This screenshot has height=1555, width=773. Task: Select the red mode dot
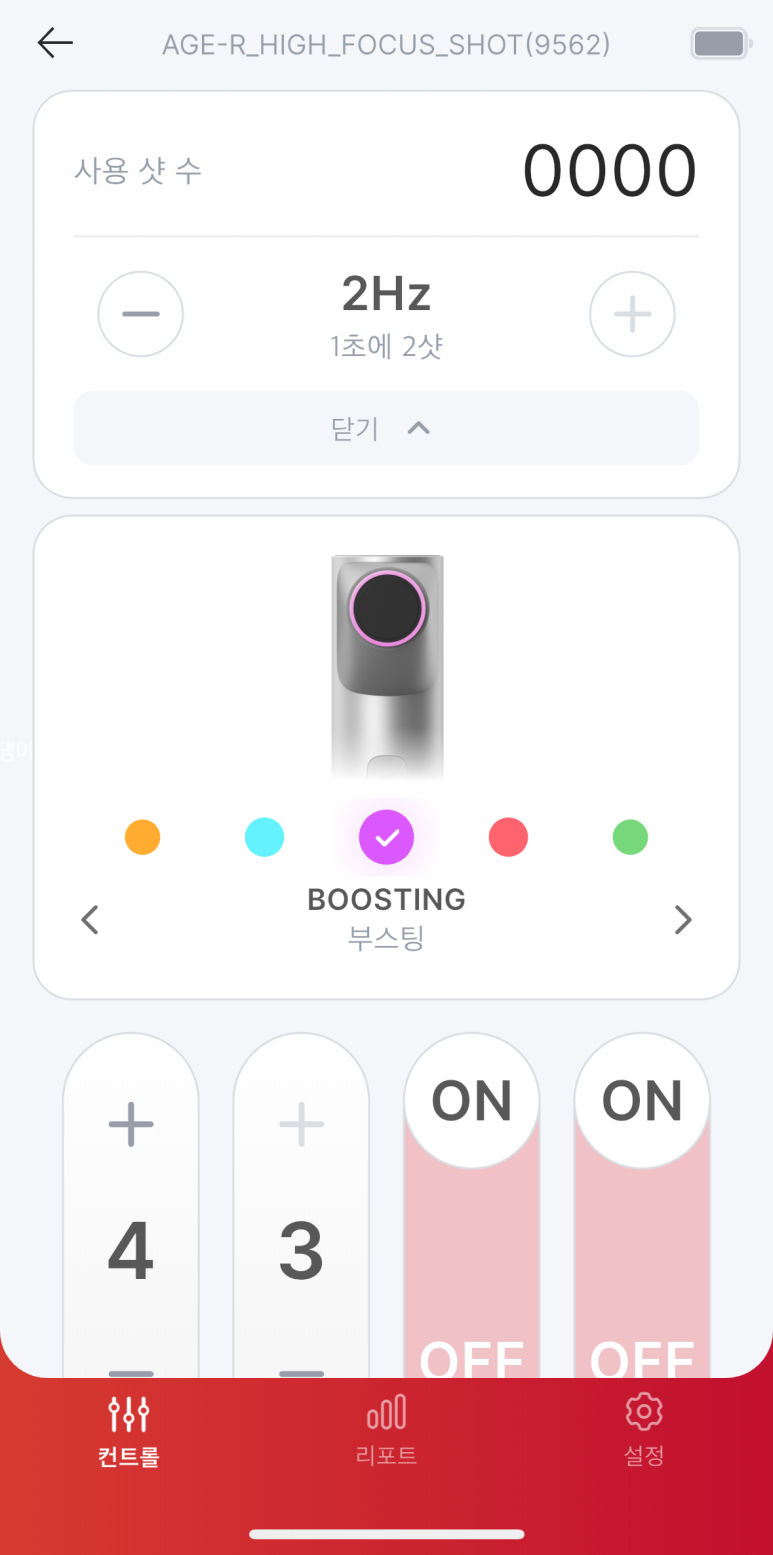pyautogui.click(x=508, y=837)
